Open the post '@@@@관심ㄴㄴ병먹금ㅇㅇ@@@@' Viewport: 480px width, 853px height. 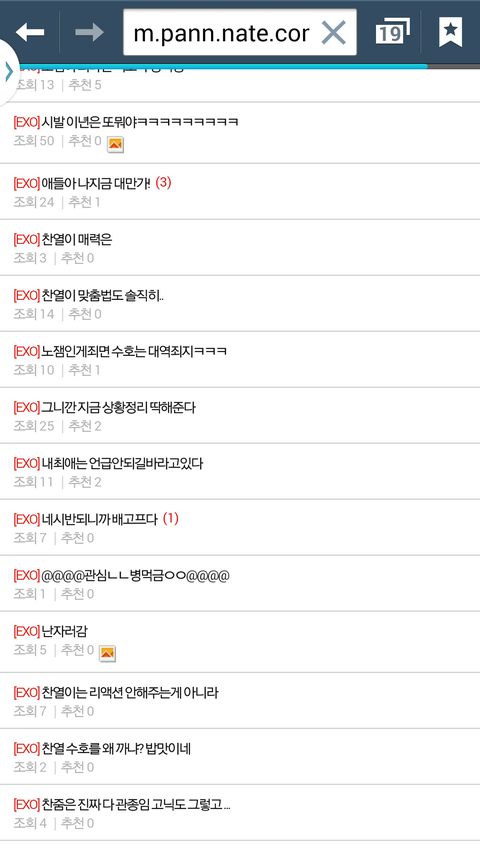[x=240, y=584]
